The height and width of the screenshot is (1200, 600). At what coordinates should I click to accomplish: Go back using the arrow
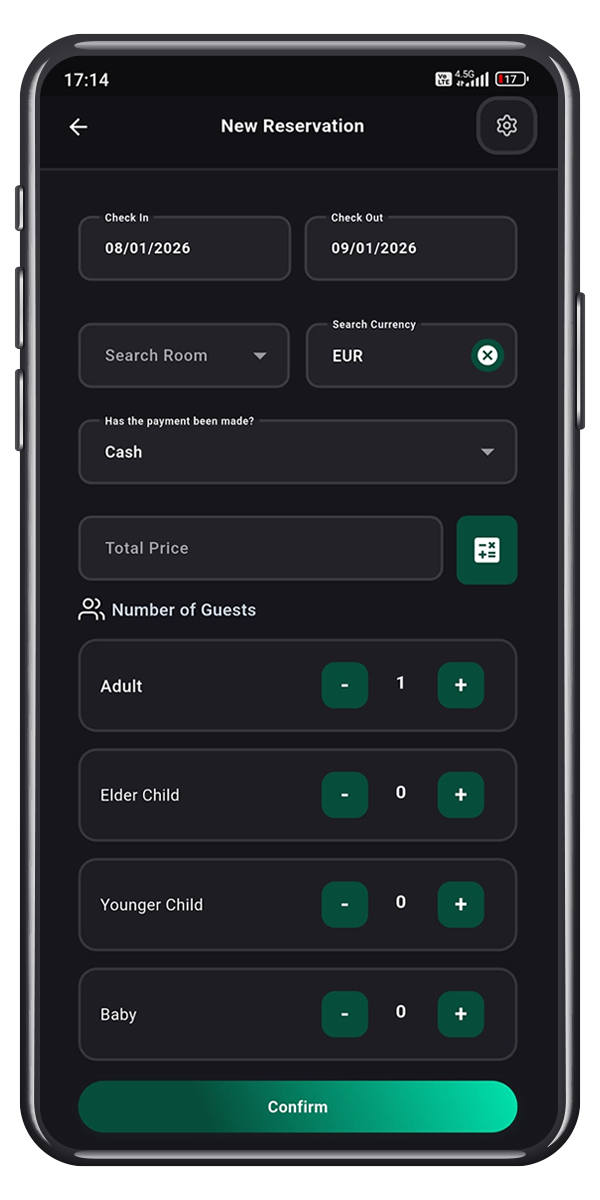click(78, 127)
